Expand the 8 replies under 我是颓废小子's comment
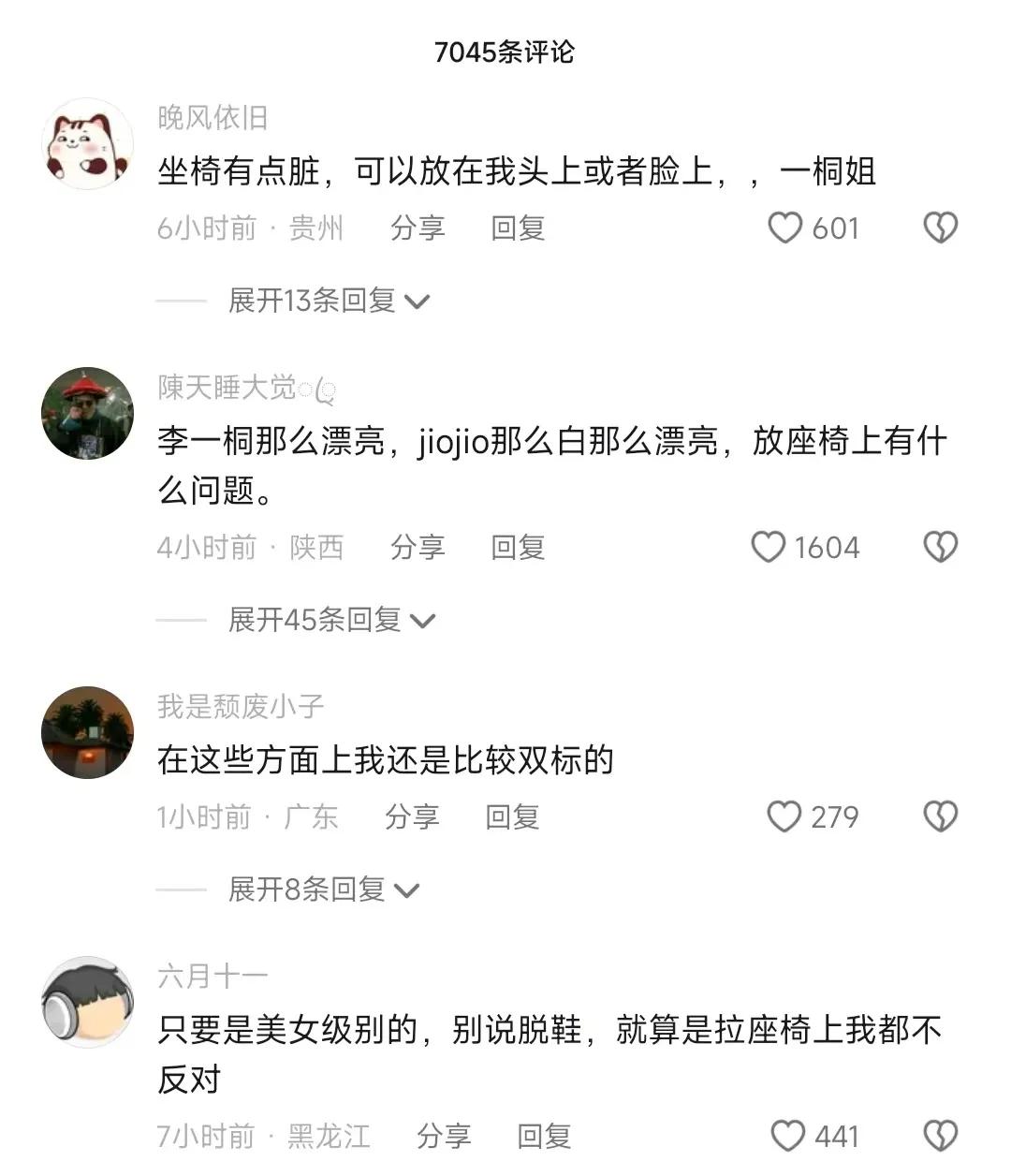This screenshot has height=1176, width=1011. pyautogui.click(x=309, y=890)
